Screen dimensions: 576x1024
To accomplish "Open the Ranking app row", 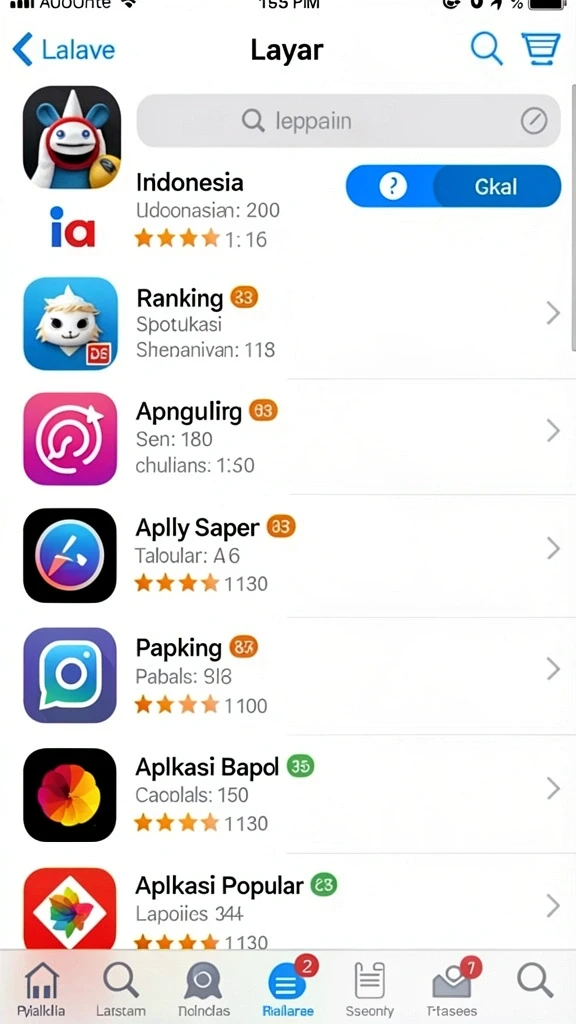I will 288,323.
